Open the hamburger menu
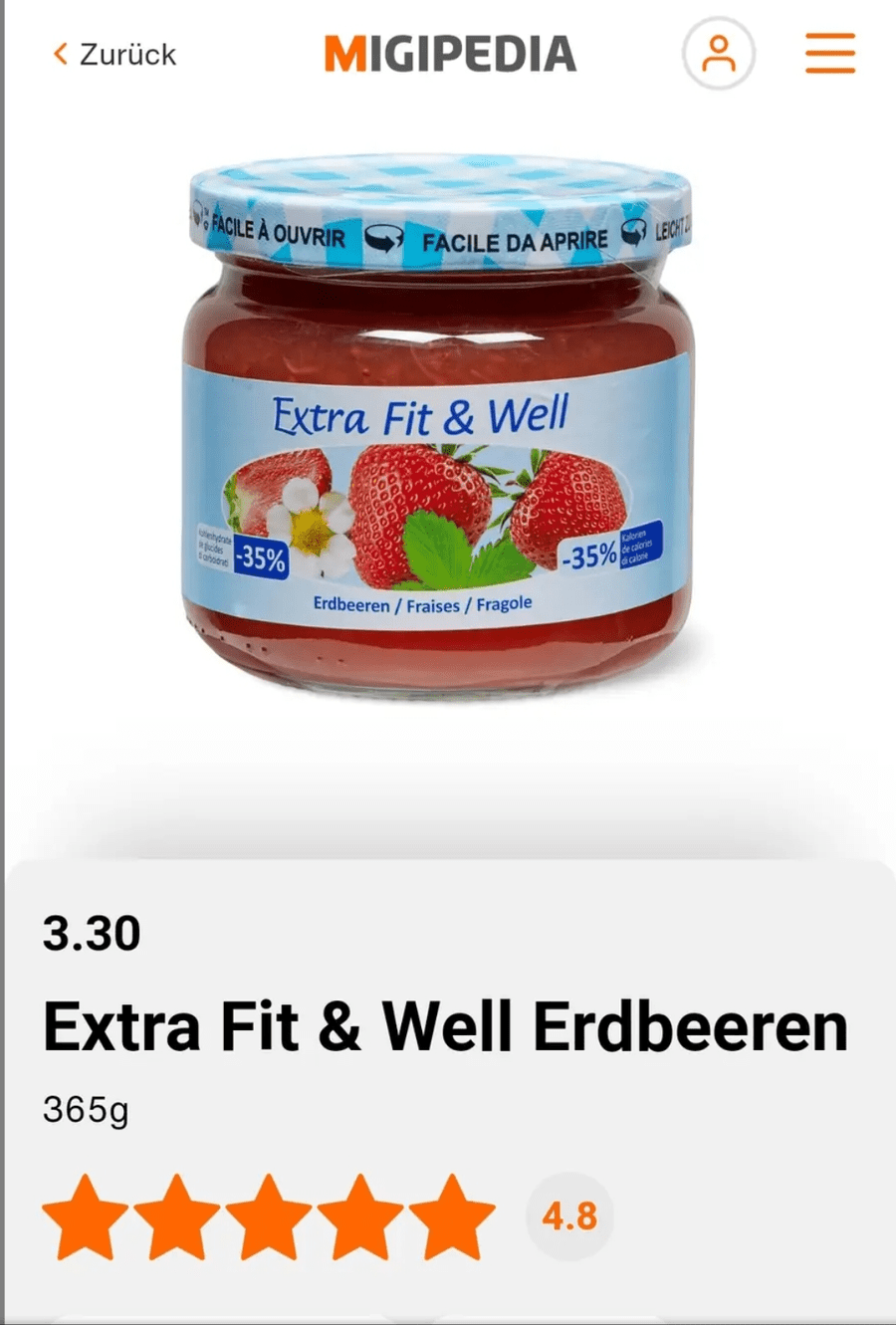 [x=829, y=54]
